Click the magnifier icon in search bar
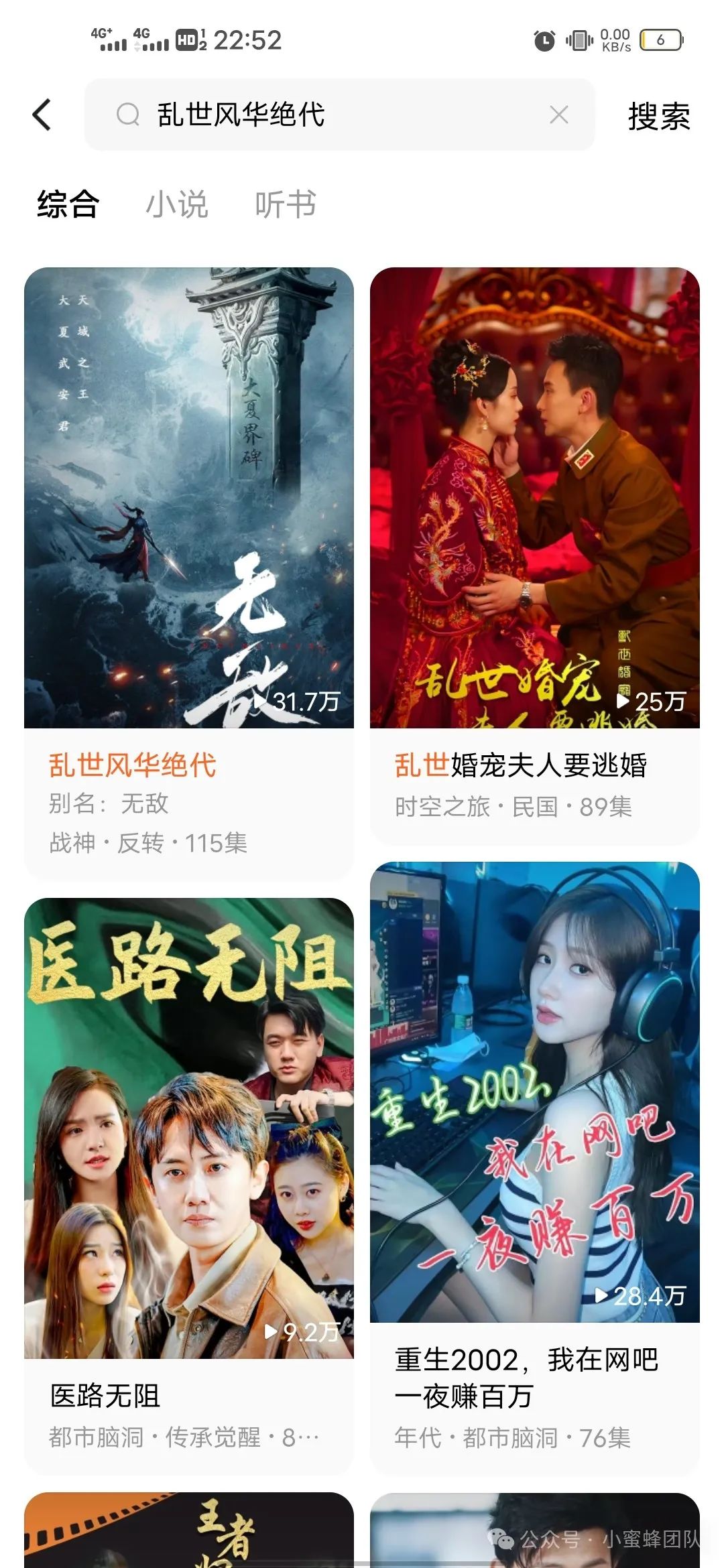724x1568 pixels. (x=129, y=115)
